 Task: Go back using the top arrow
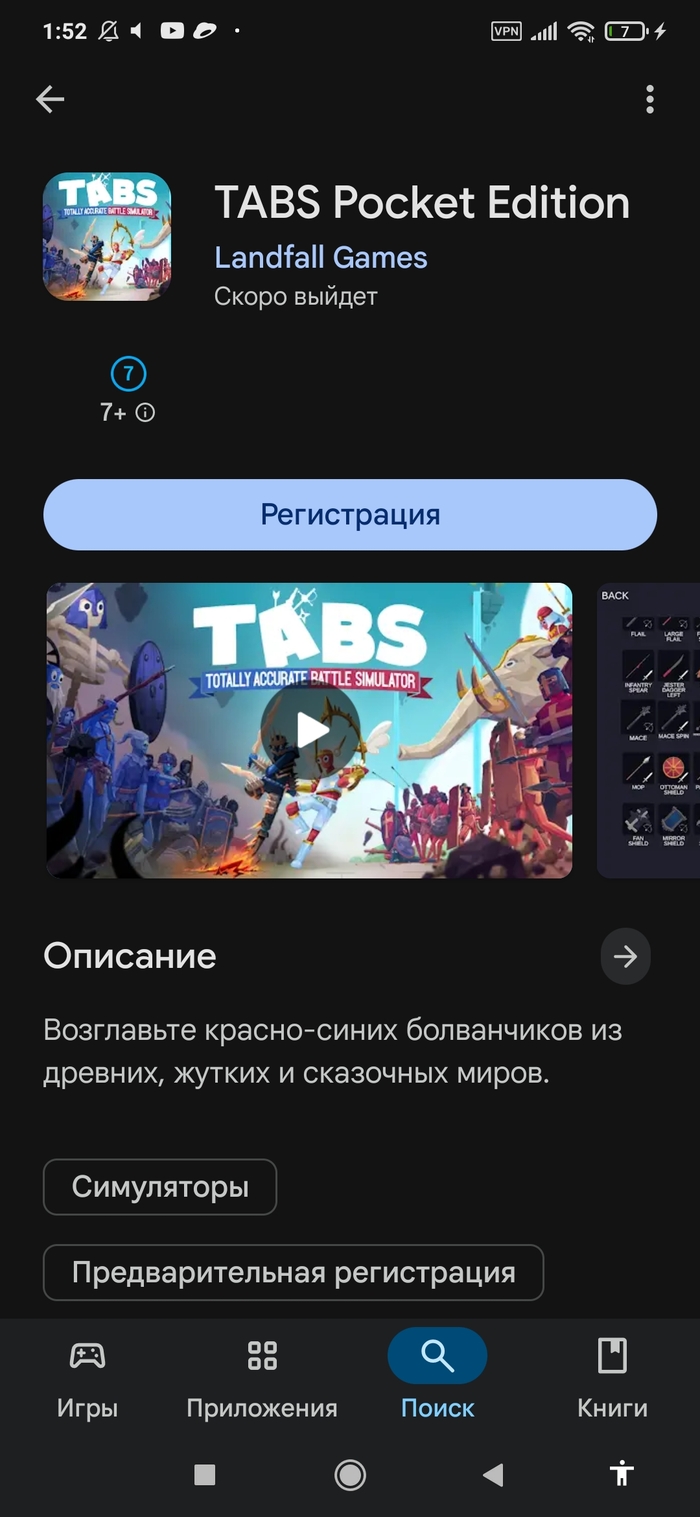[x=50, y=99]
